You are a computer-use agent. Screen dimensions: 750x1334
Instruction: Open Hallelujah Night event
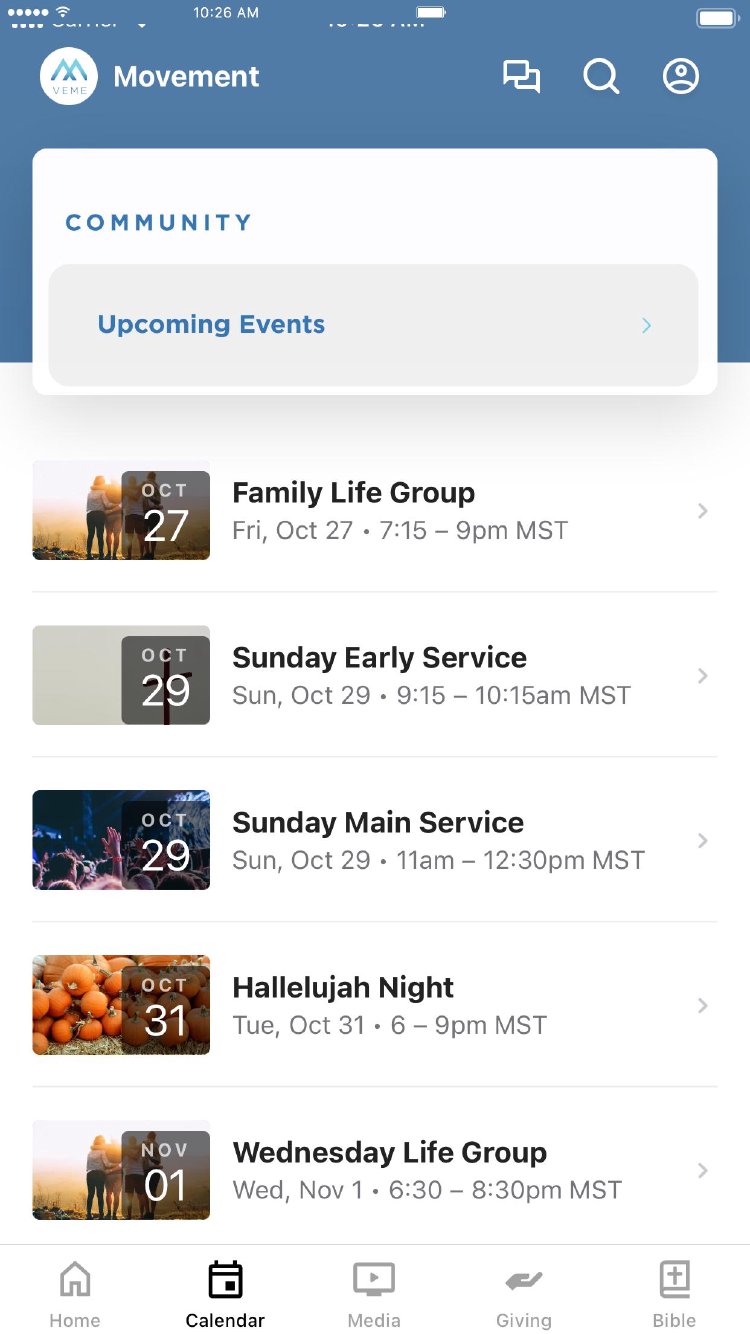tap(373, 1006)
